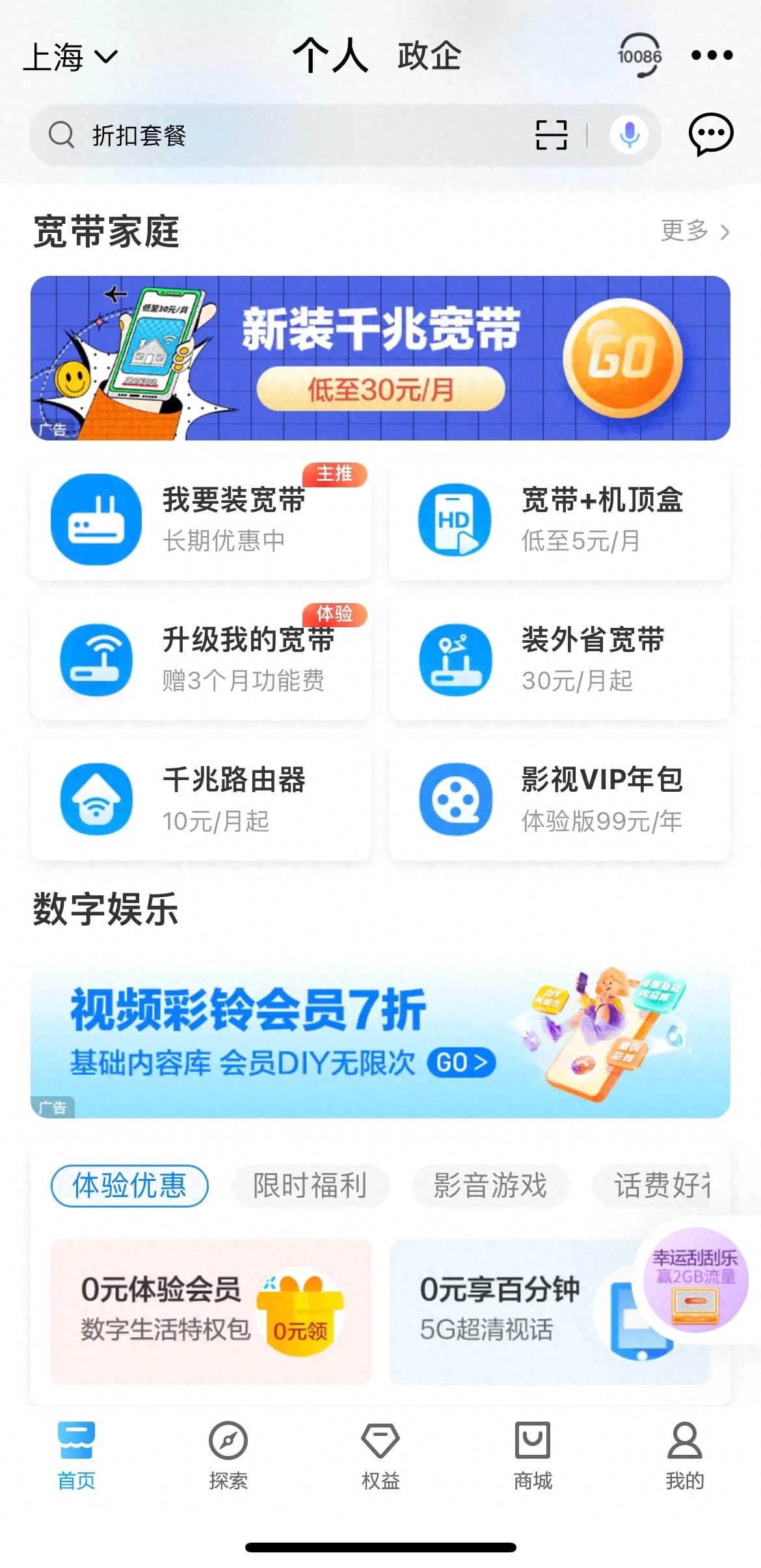Open the 宽带+机顶盒 card
This screenshot has width=761, height=1568.
(559, 520)
